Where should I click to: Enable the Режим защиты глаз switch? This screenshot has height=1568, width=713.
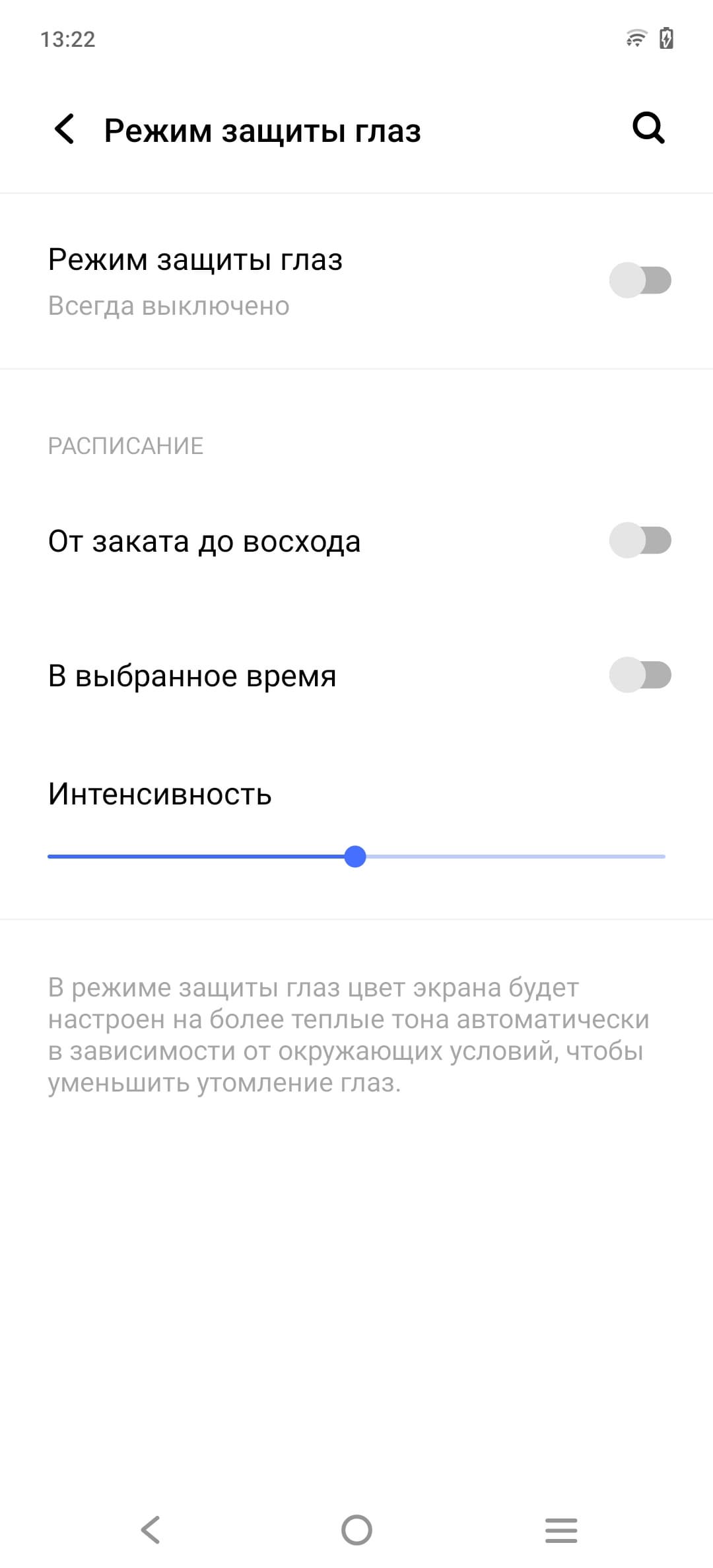640,280
